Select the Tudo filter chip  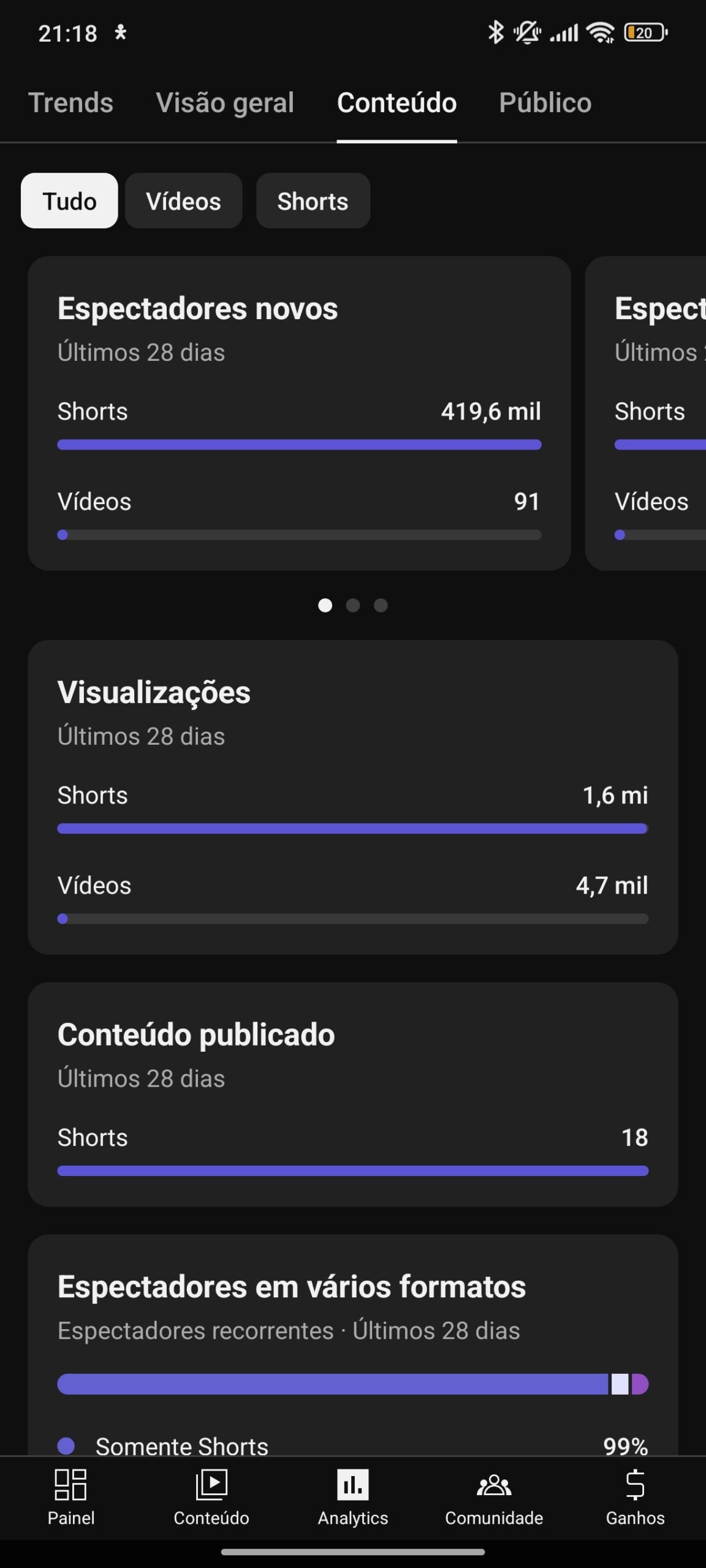tap(69, 201)
